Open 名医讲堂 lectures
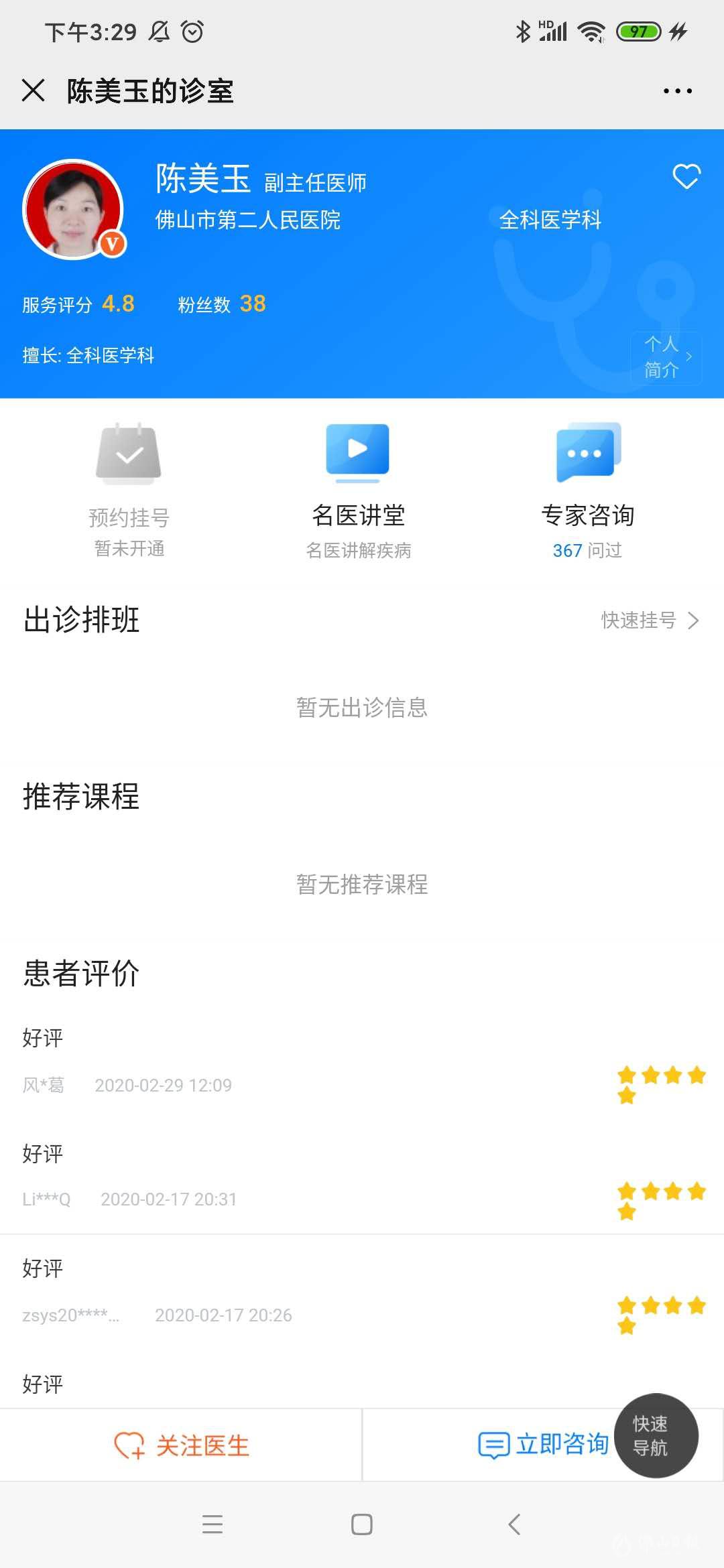The height and width of the screenshot is (1568, 724). pos(358,491)
